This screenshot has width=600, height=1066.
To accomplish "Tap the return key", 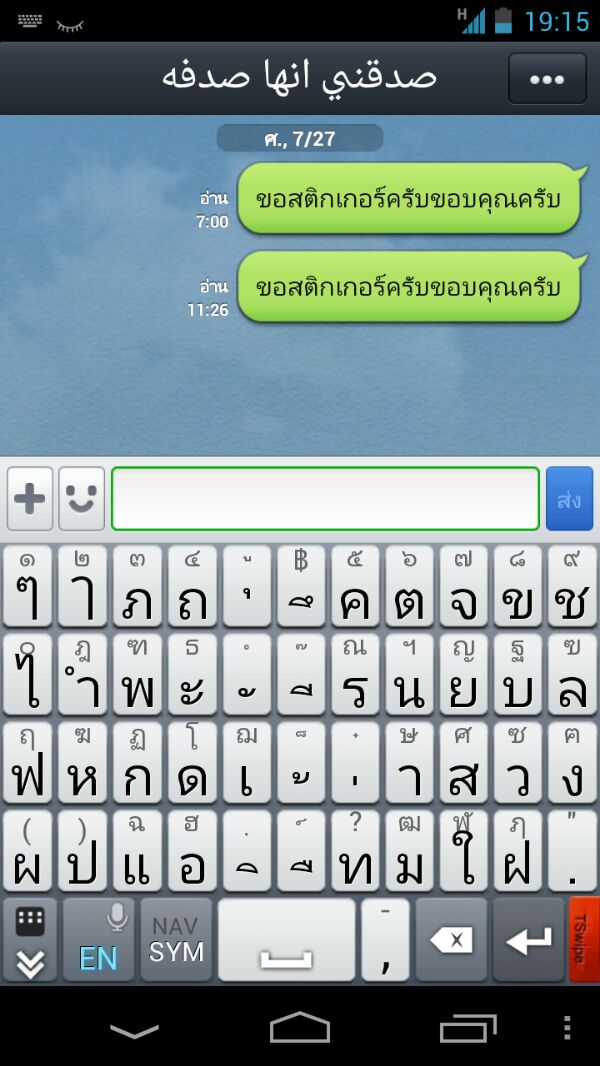I will pyautogui.click(x=528, y=940).
